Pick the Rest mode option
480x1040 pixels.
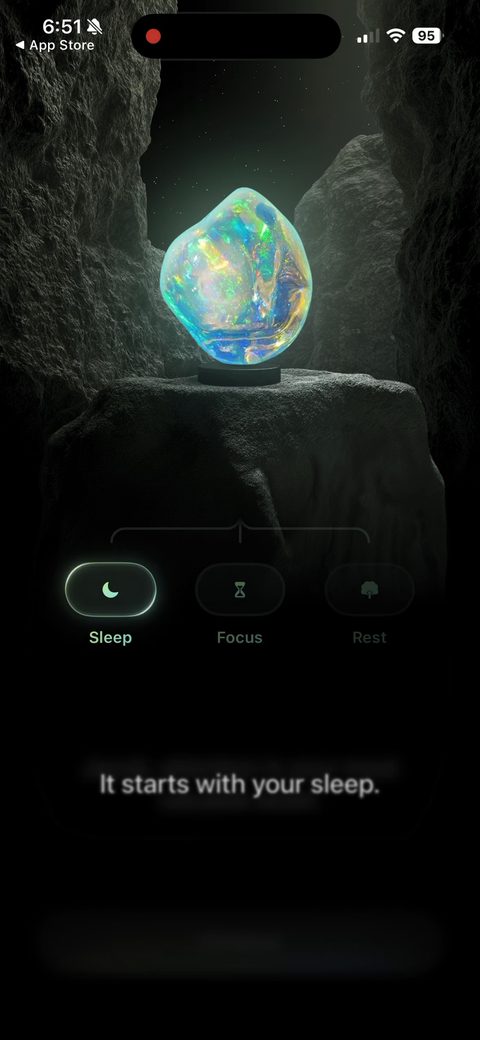point(369,589)
